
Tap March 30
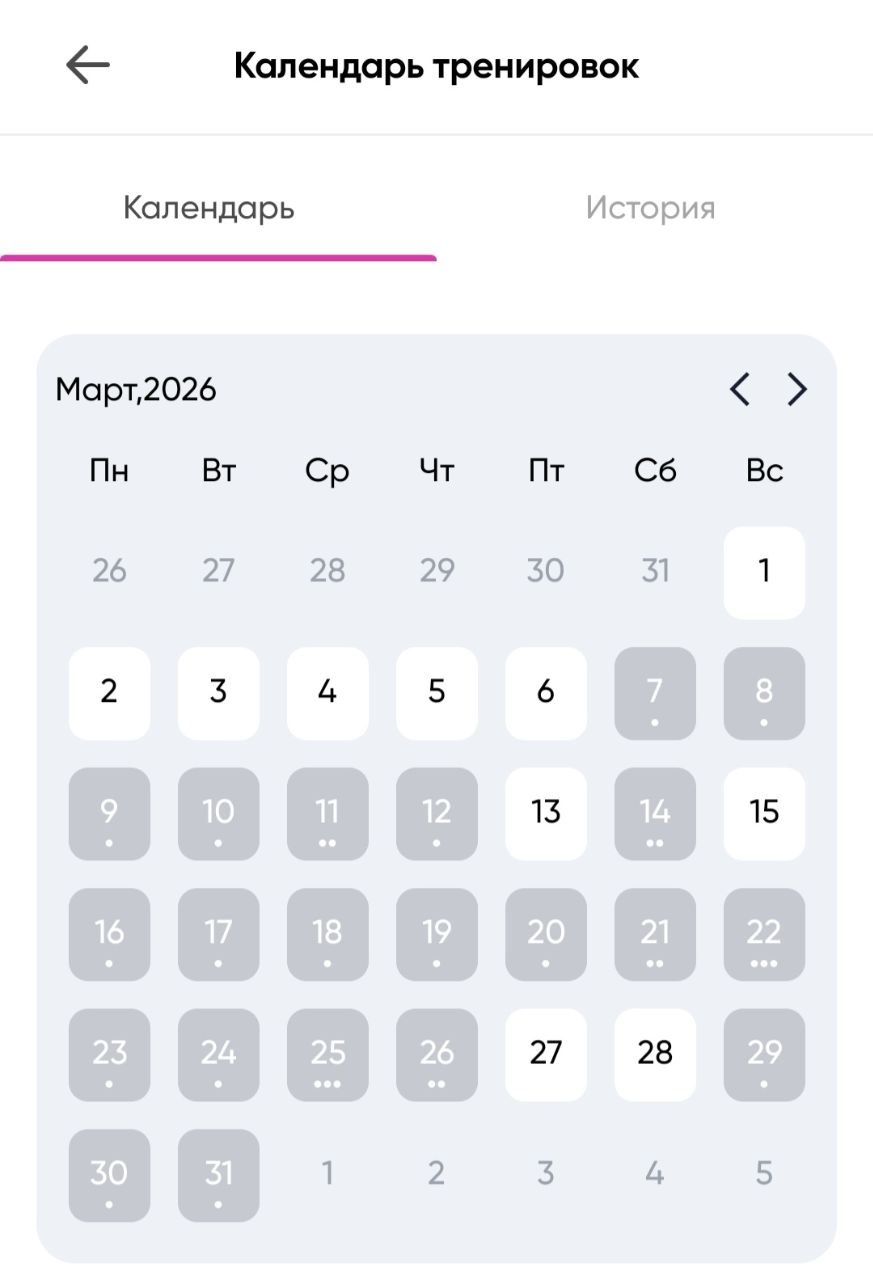109,1175
